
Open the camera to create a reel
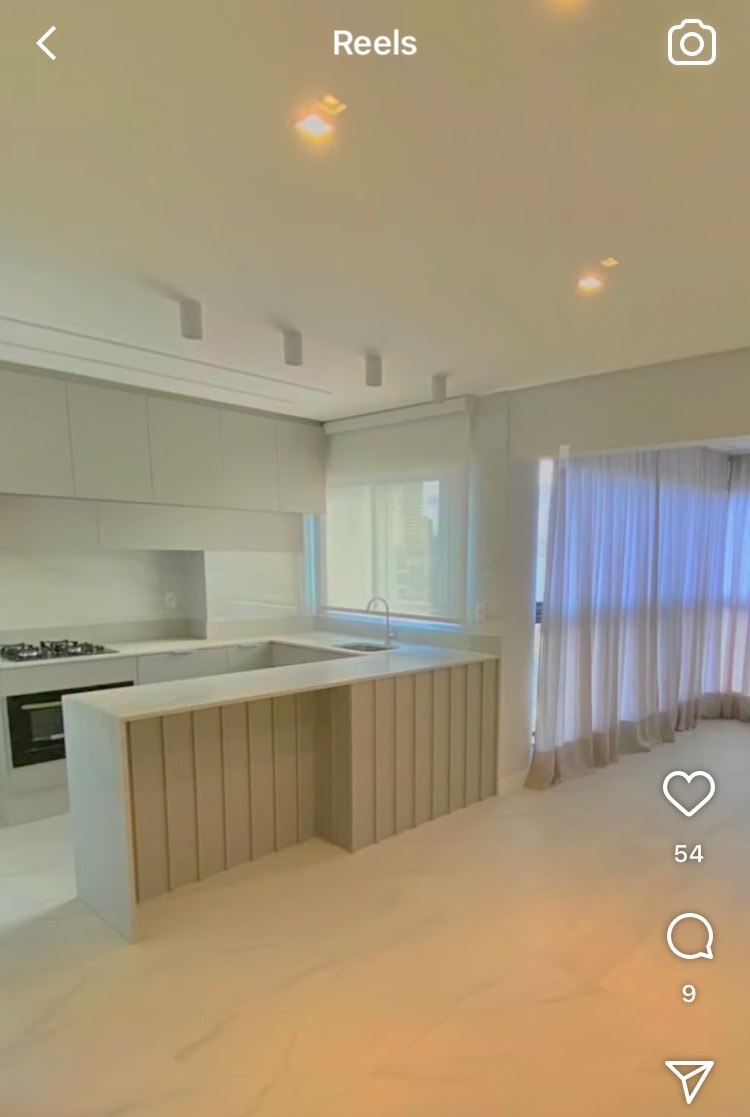691,43
